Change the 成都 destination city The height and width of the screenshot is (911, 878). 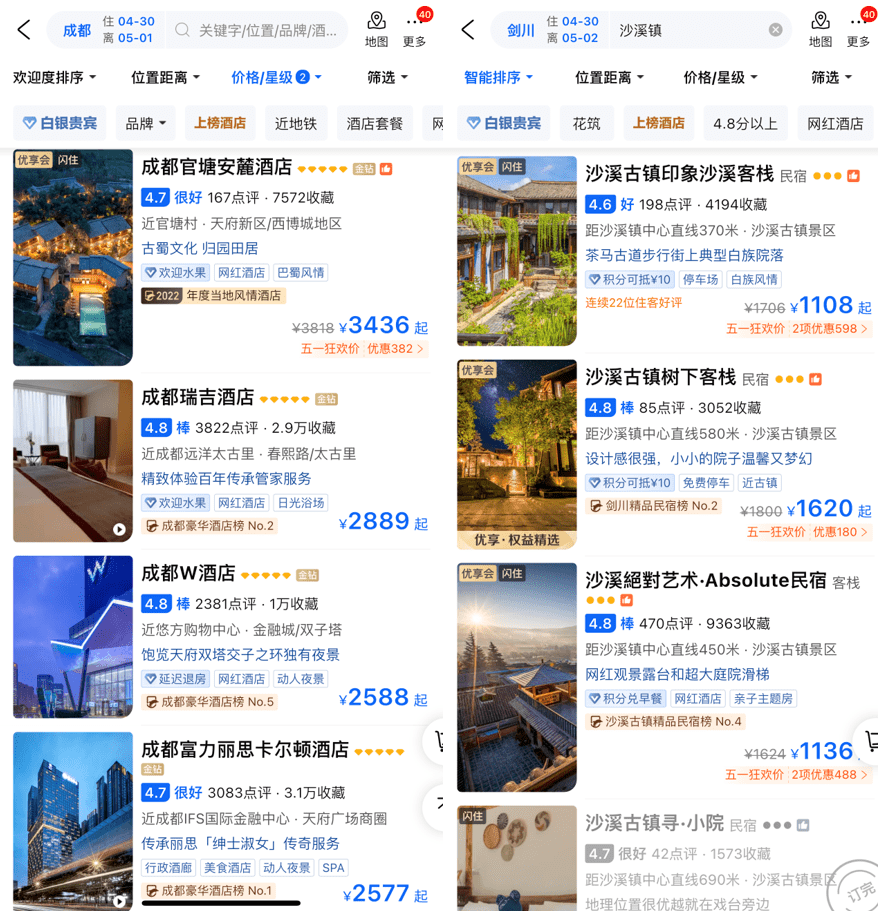(x=76, y=30)
